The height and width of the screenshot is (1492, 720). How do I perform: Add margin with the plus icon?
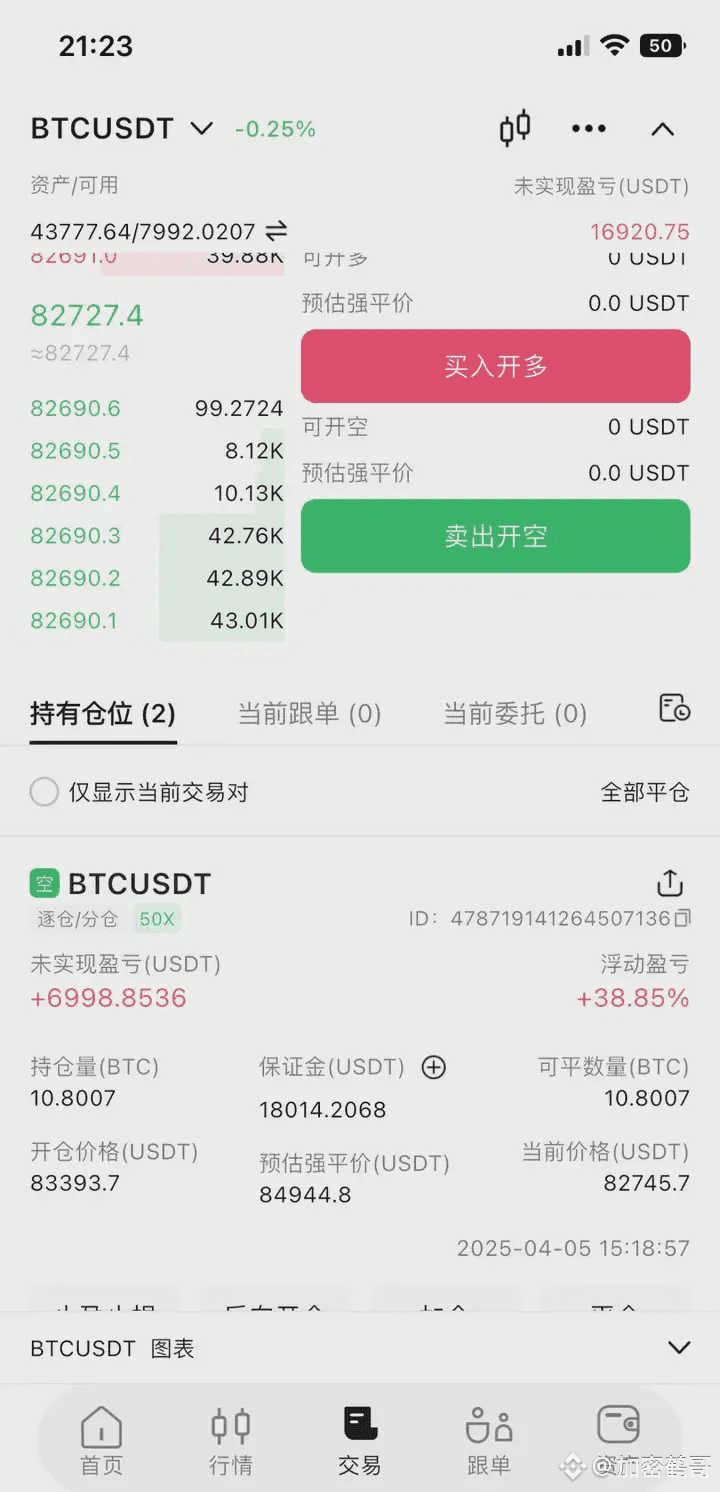433,1068
